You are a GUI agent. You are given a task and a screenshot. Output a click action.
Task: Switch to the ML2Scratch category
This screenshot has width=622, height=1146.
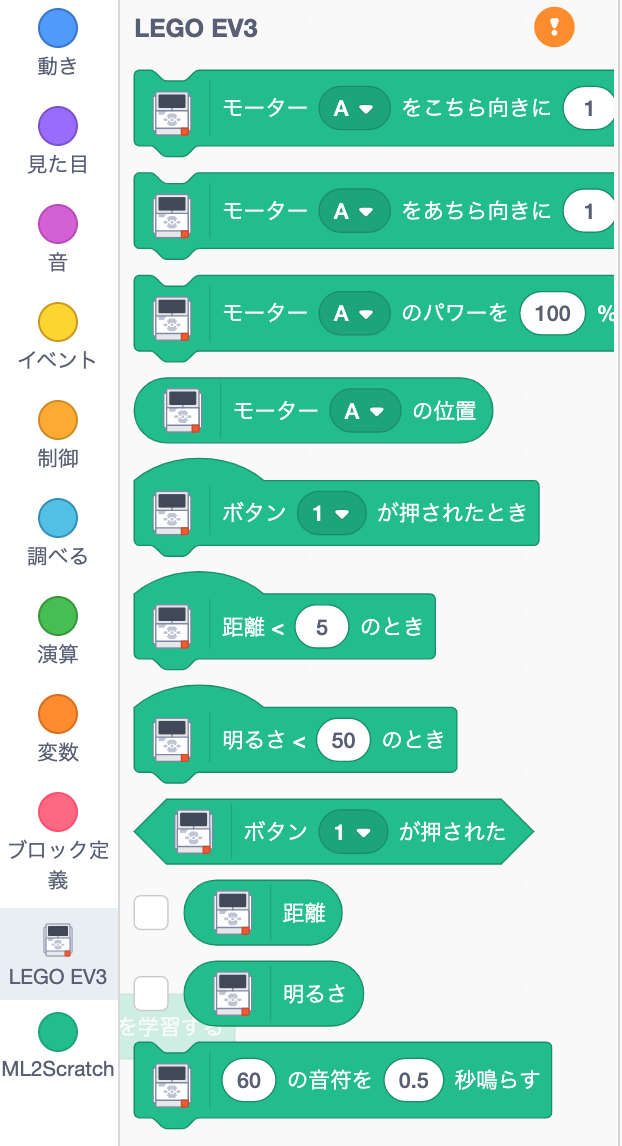pos(58,1045)
